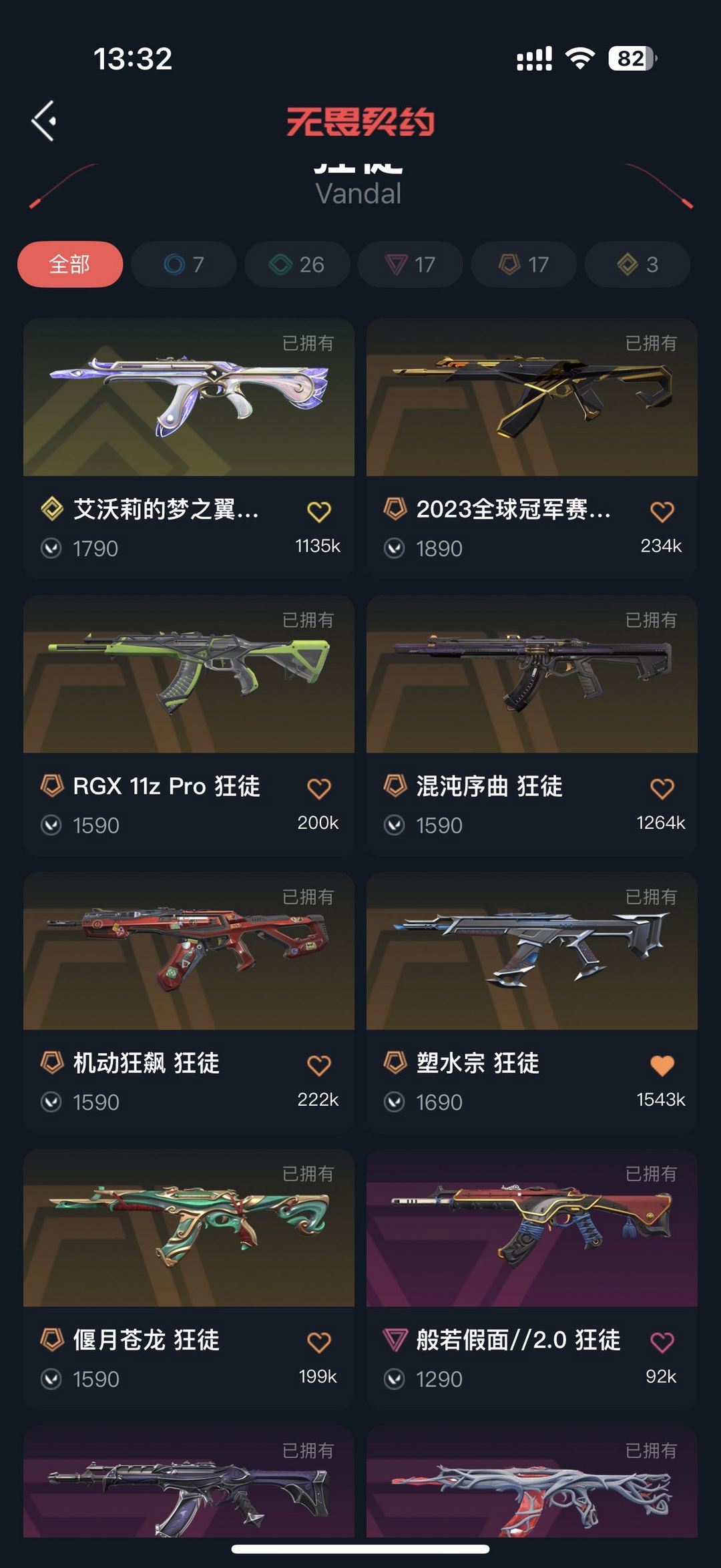Like the RGX 11z Pro 狂徒 skin
This screenshot has height=1568, width=721.
(x=319, y=789)
